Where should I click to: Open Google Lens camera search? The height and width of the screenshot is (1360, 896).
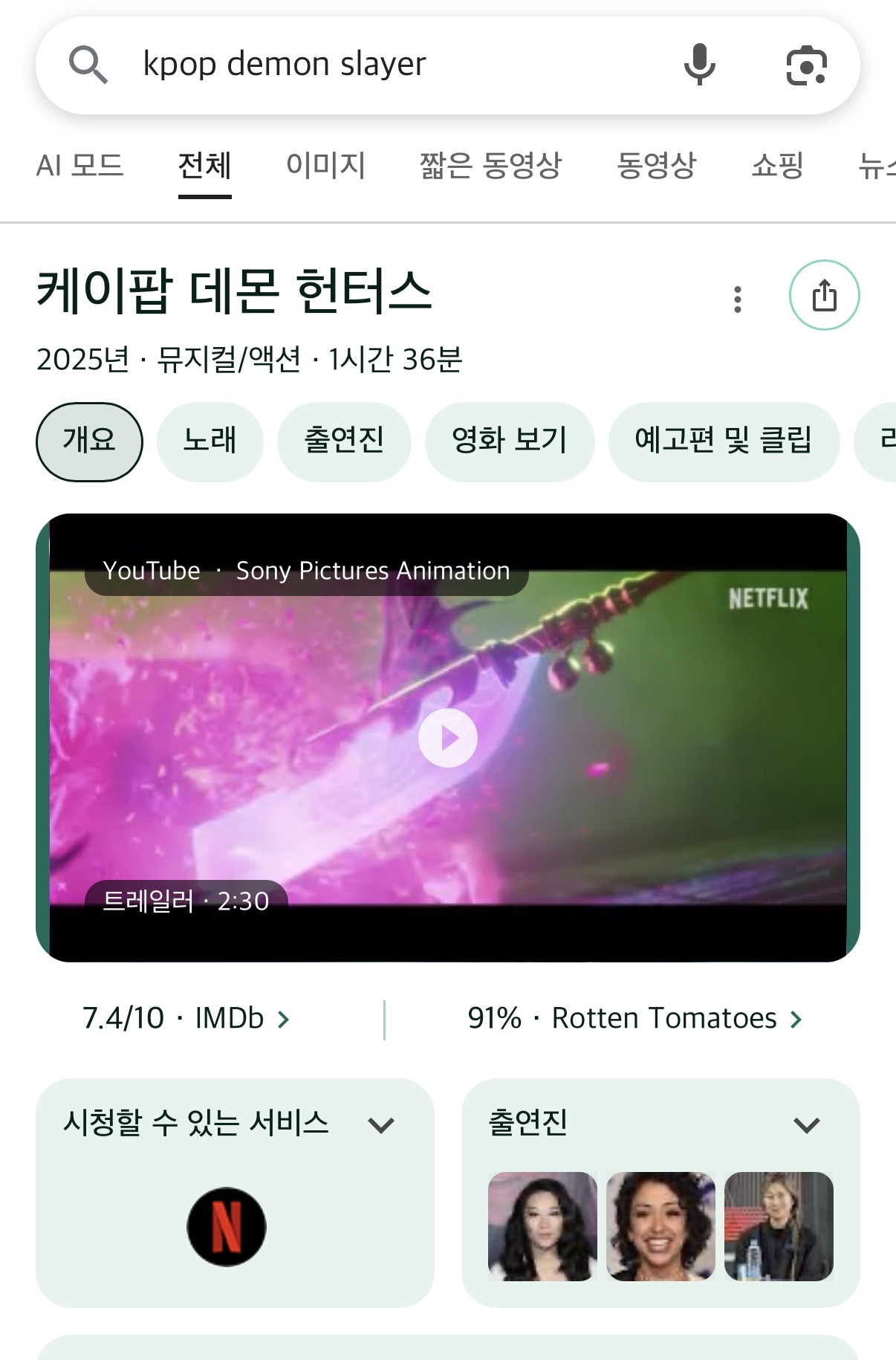(806, 65)
